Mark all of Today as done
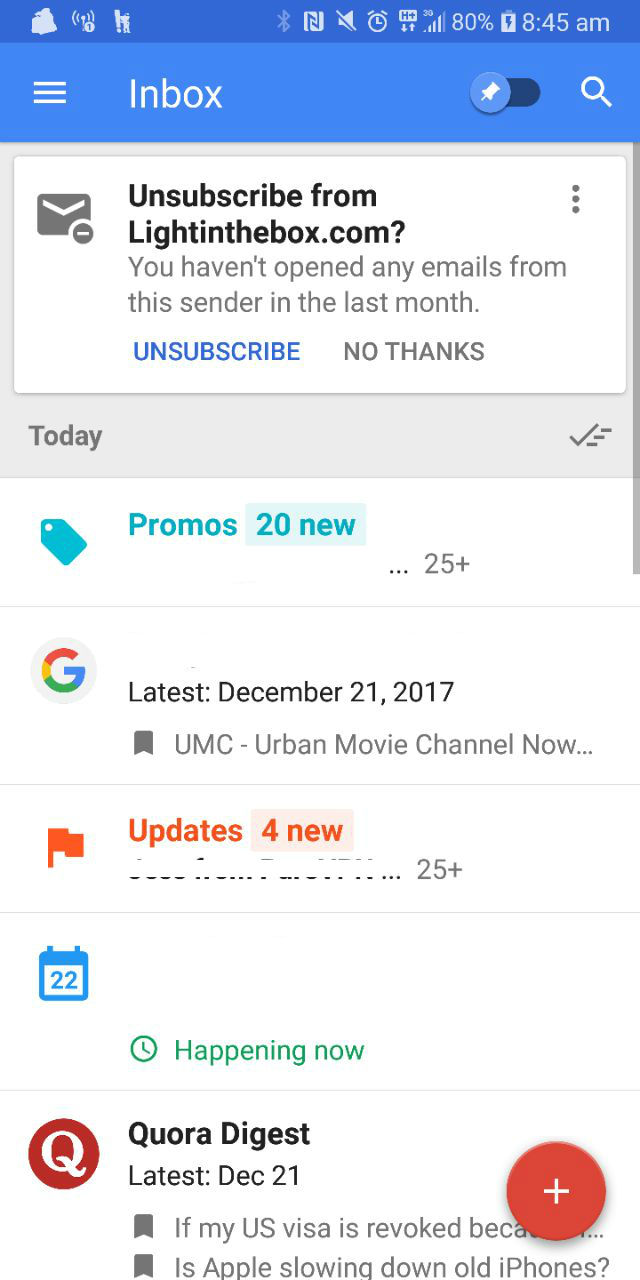 pyautogui.click(x=590, y=435)
